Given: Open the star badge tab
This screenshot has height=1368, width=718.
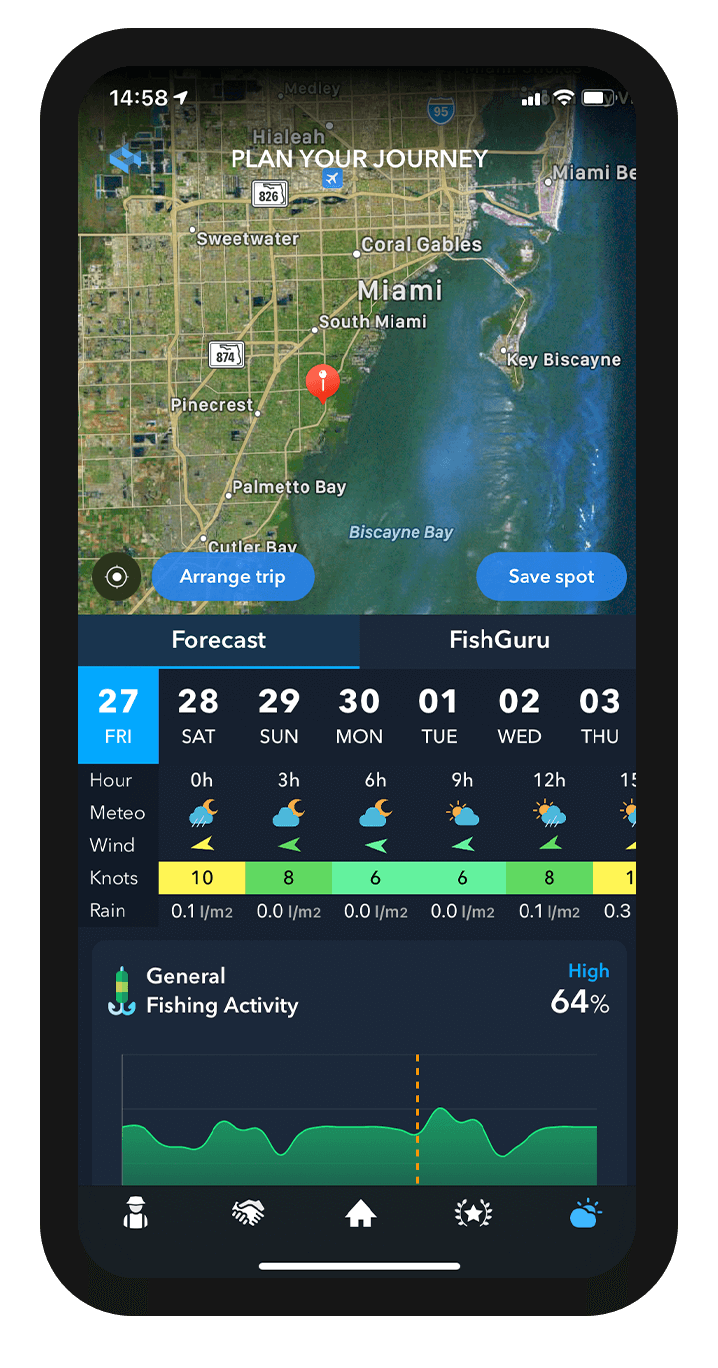Looking at the screenshot, I should 473,1213.
